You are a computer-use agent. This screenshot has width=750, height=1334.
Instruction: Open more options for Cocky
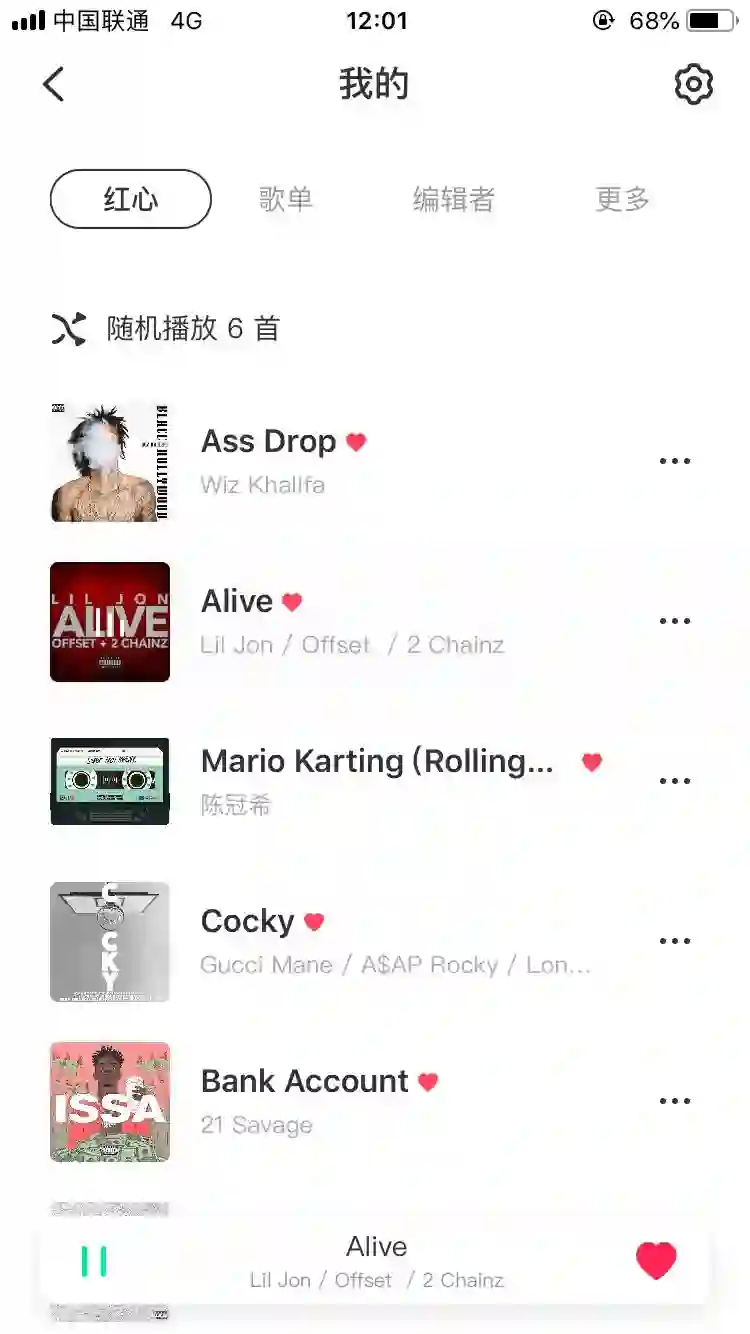675,941
